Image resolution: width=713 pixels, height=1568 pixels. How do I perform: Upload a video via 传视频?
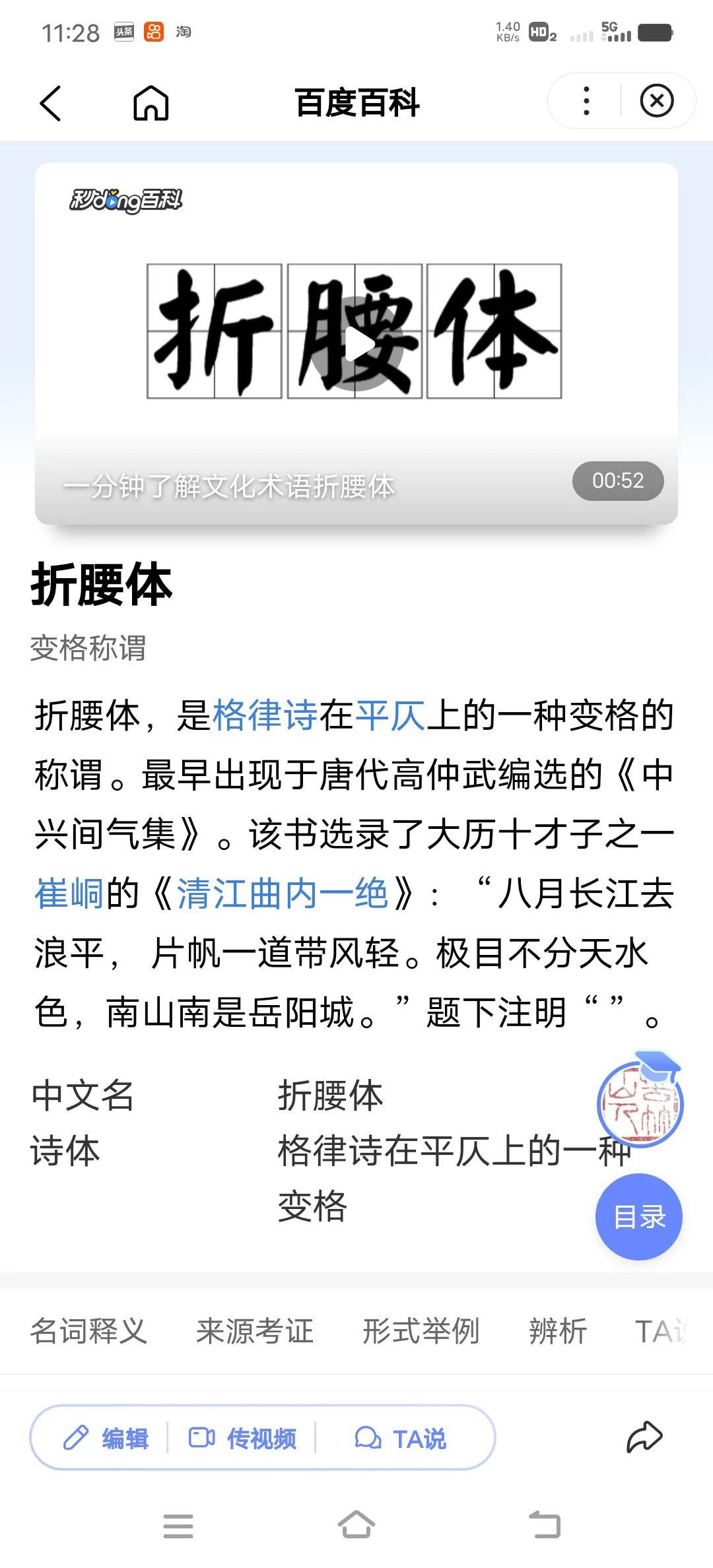[x=242, y=1439]
